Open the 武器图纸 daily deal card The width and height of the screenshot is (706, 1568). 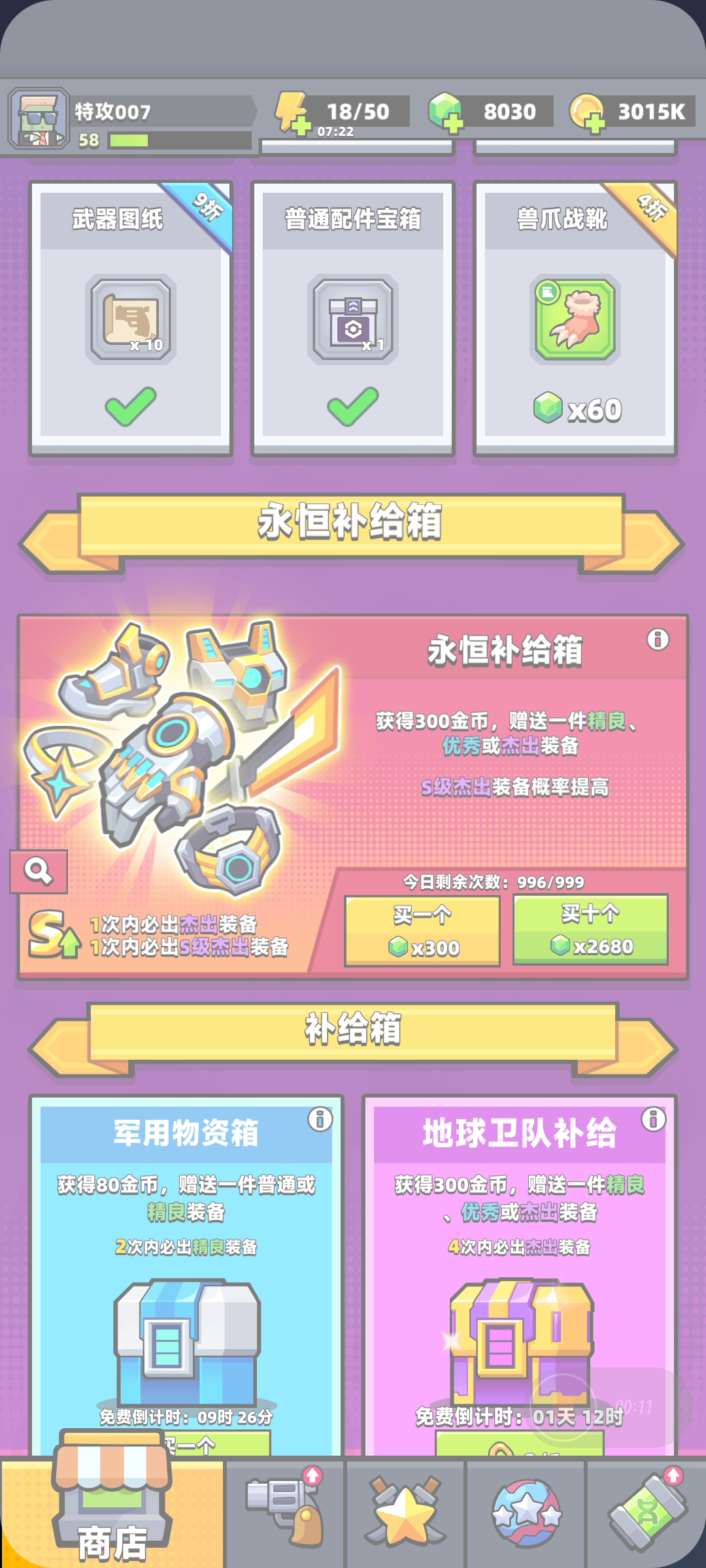tap(131, 319)
